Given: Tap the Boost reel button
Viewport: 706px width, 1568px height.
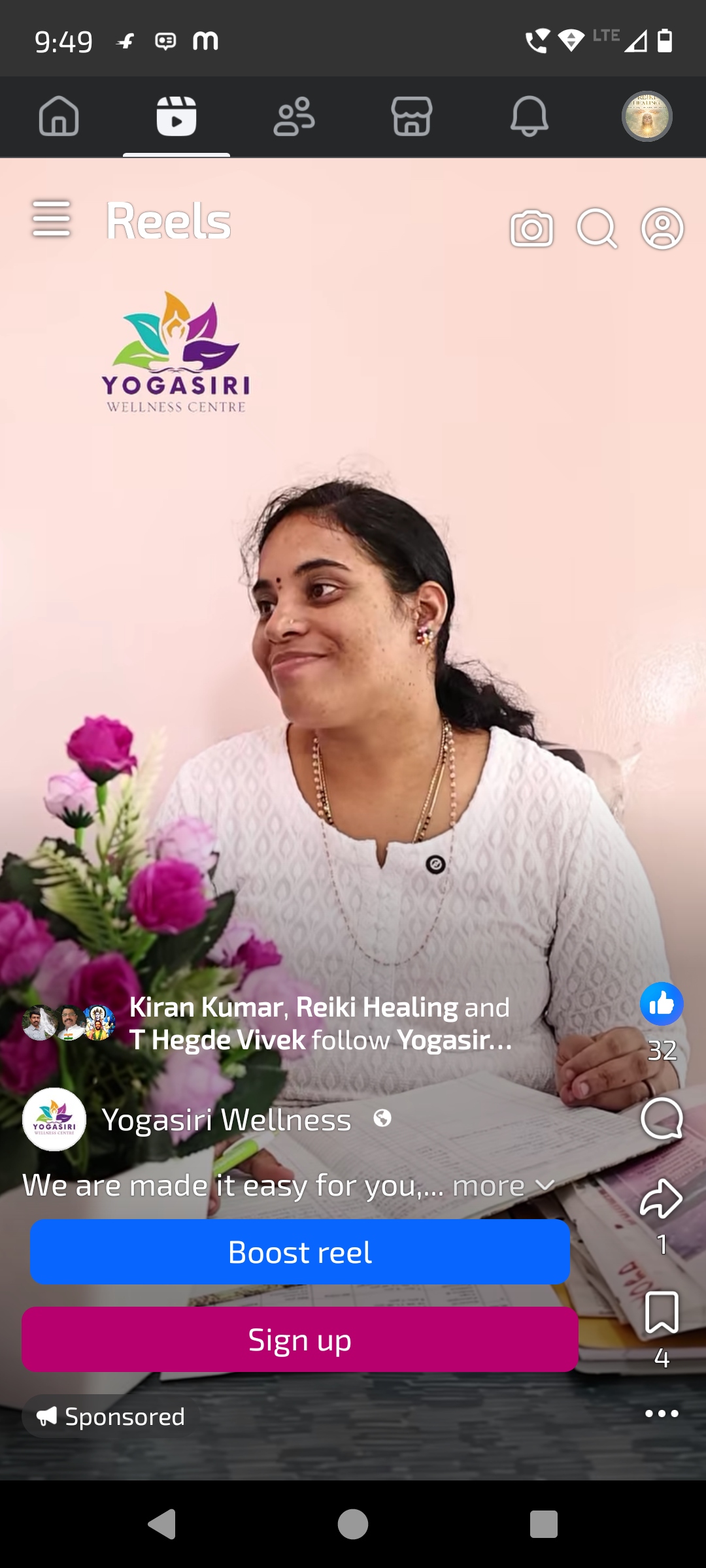Looking at the screenshot, I should 300,1252.
